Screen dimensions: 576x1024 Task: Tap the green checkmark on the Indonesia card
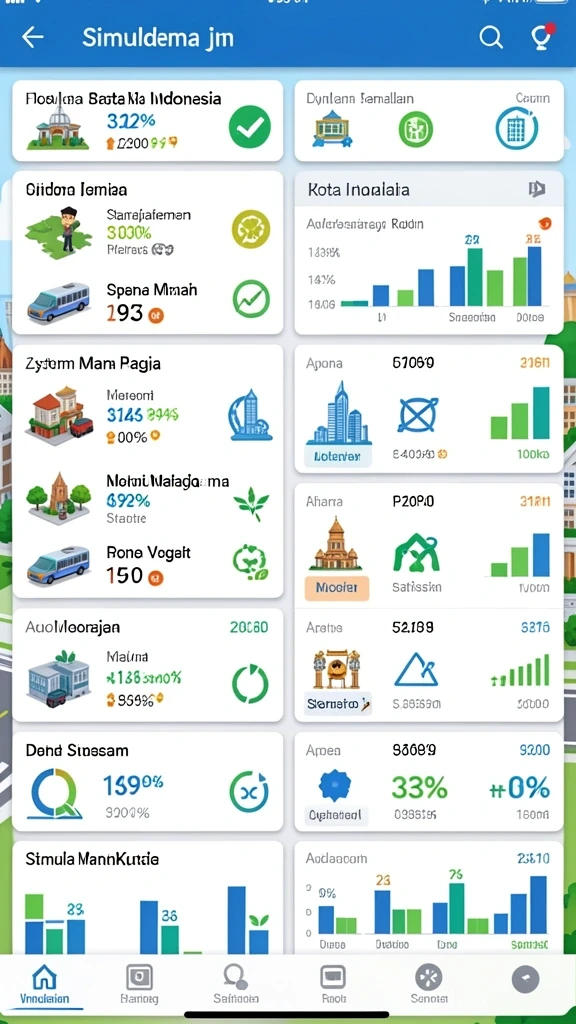(249, 127)
